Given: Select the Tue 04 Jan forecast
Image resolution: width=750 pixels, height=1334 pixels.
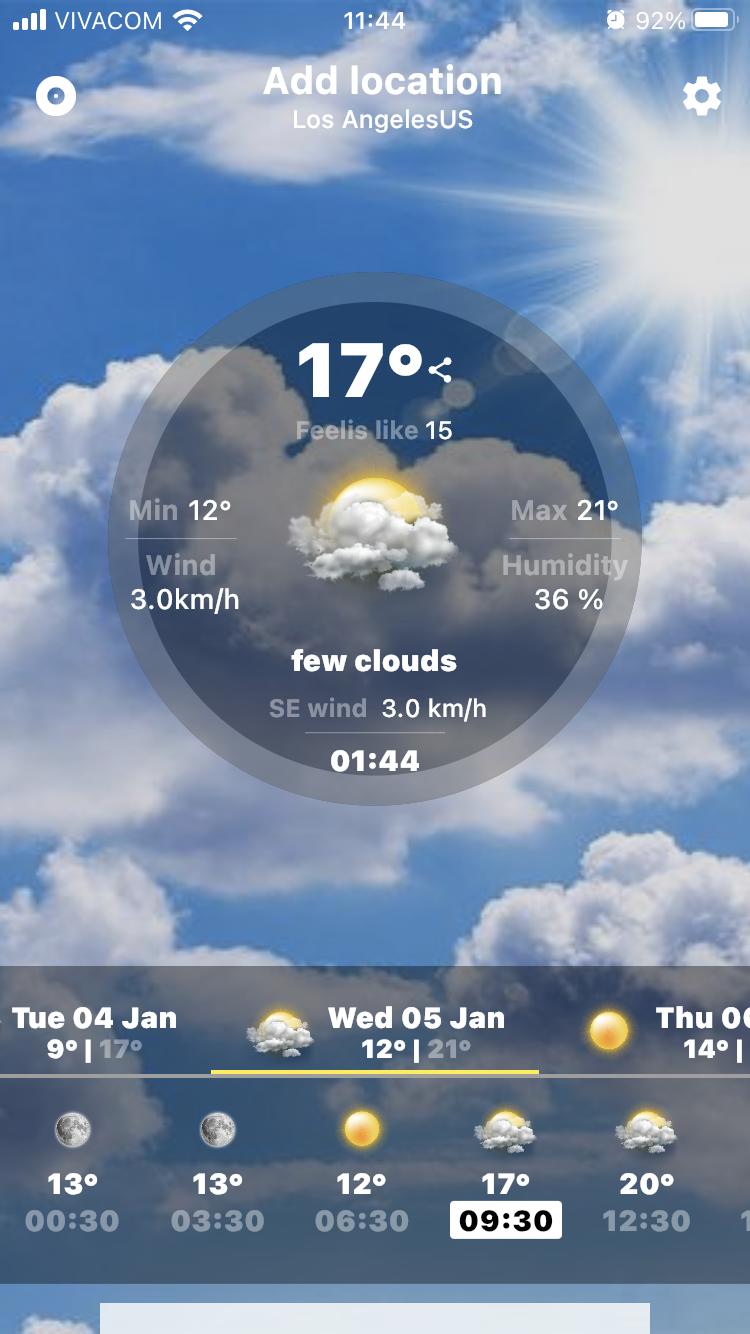Looking at the screenshot, I should (94, 1033).
